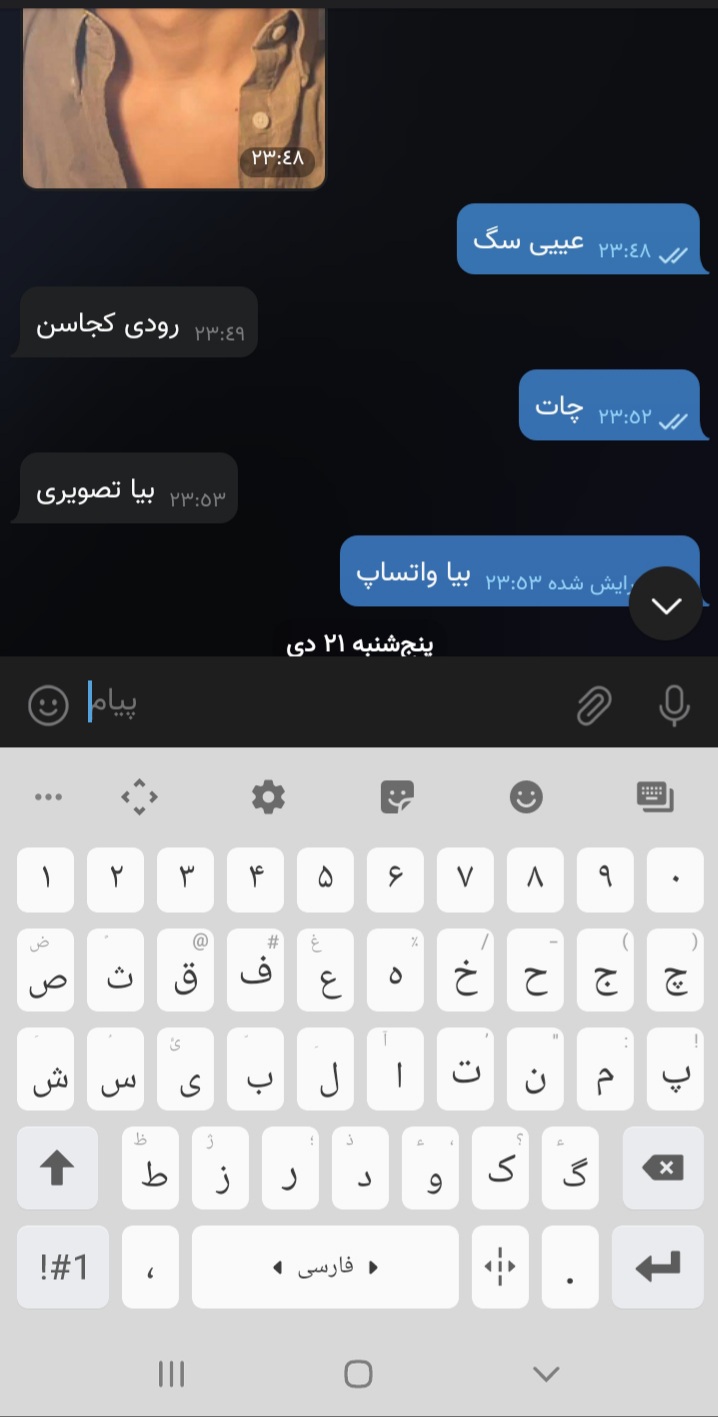Record a voice message with the microphone
The image size is (718, 1417).
674,706
